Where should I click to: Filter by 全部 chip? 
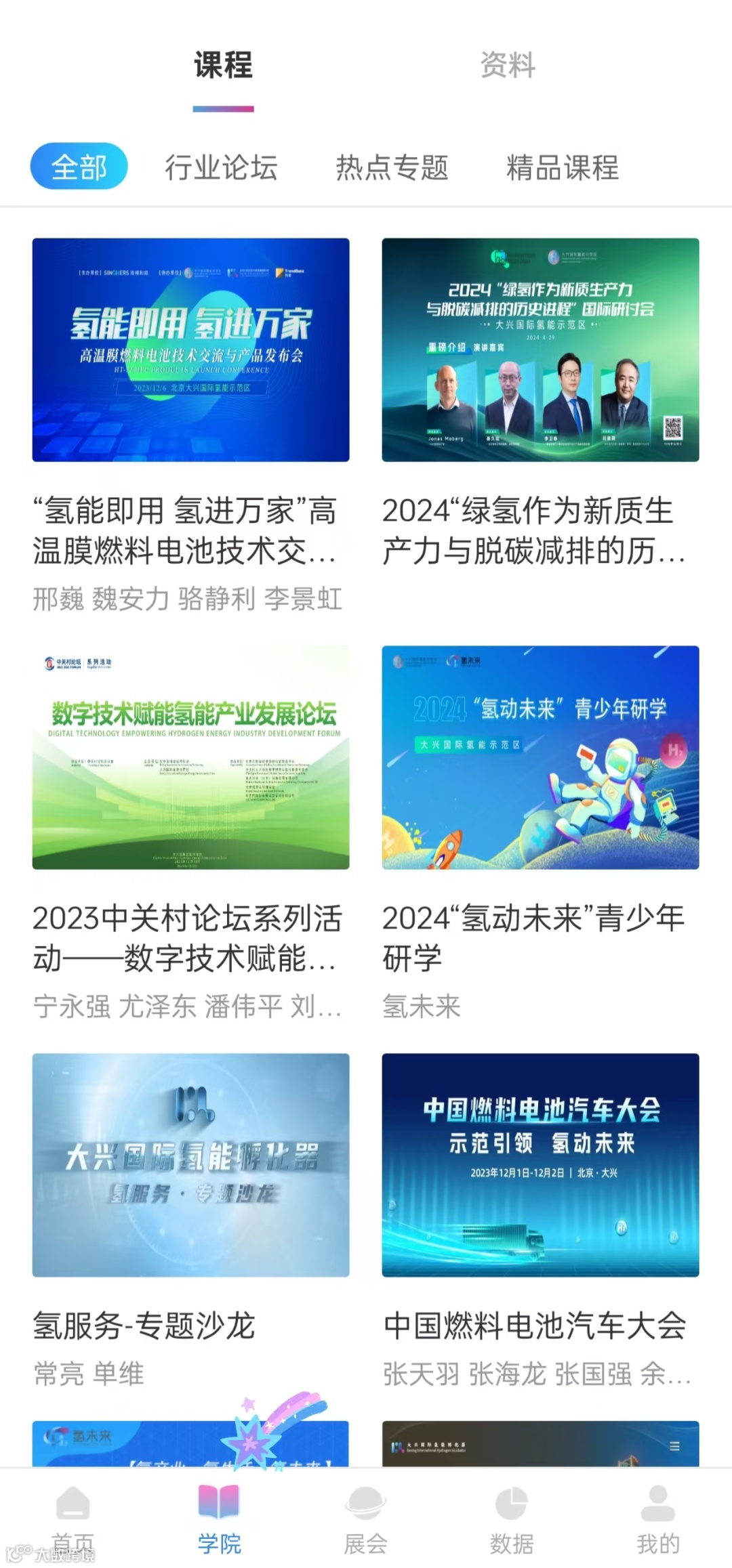coord(79,167)
